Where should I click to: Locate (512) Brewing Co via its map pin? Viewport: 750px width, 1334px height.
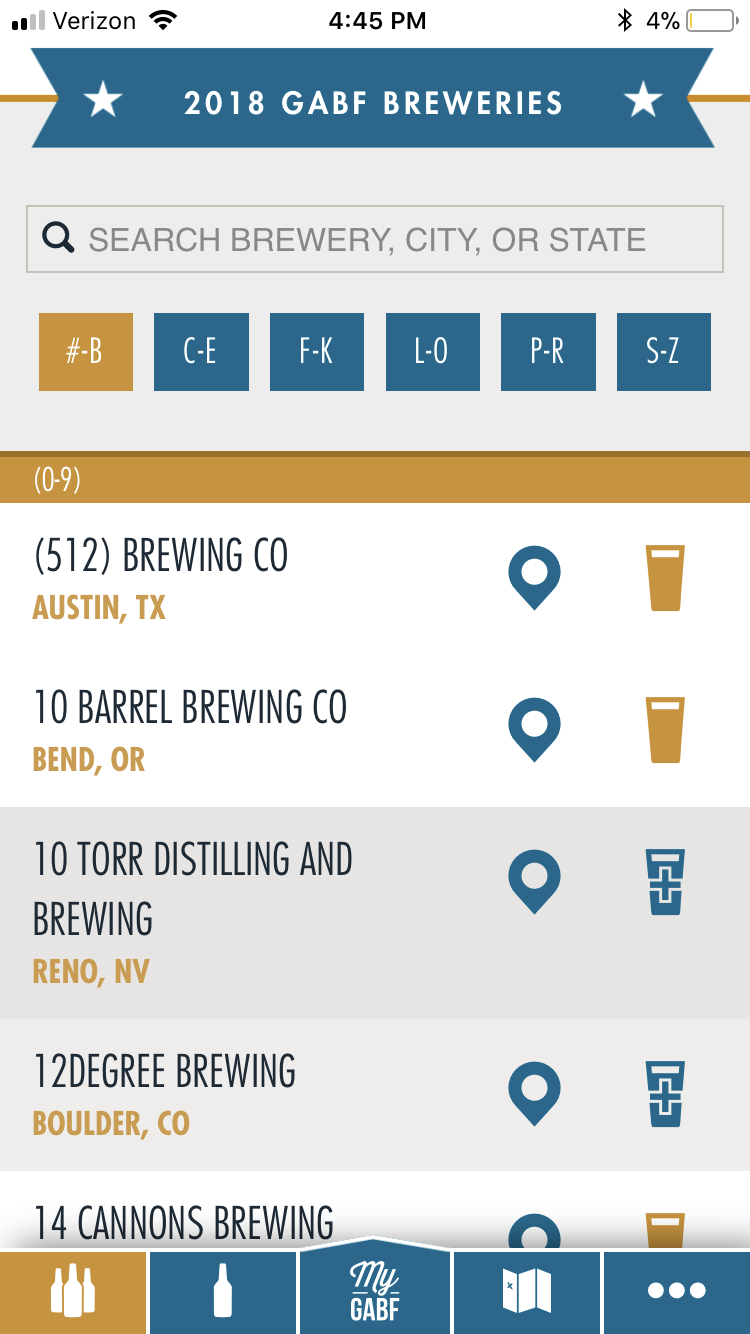(534, 578)
